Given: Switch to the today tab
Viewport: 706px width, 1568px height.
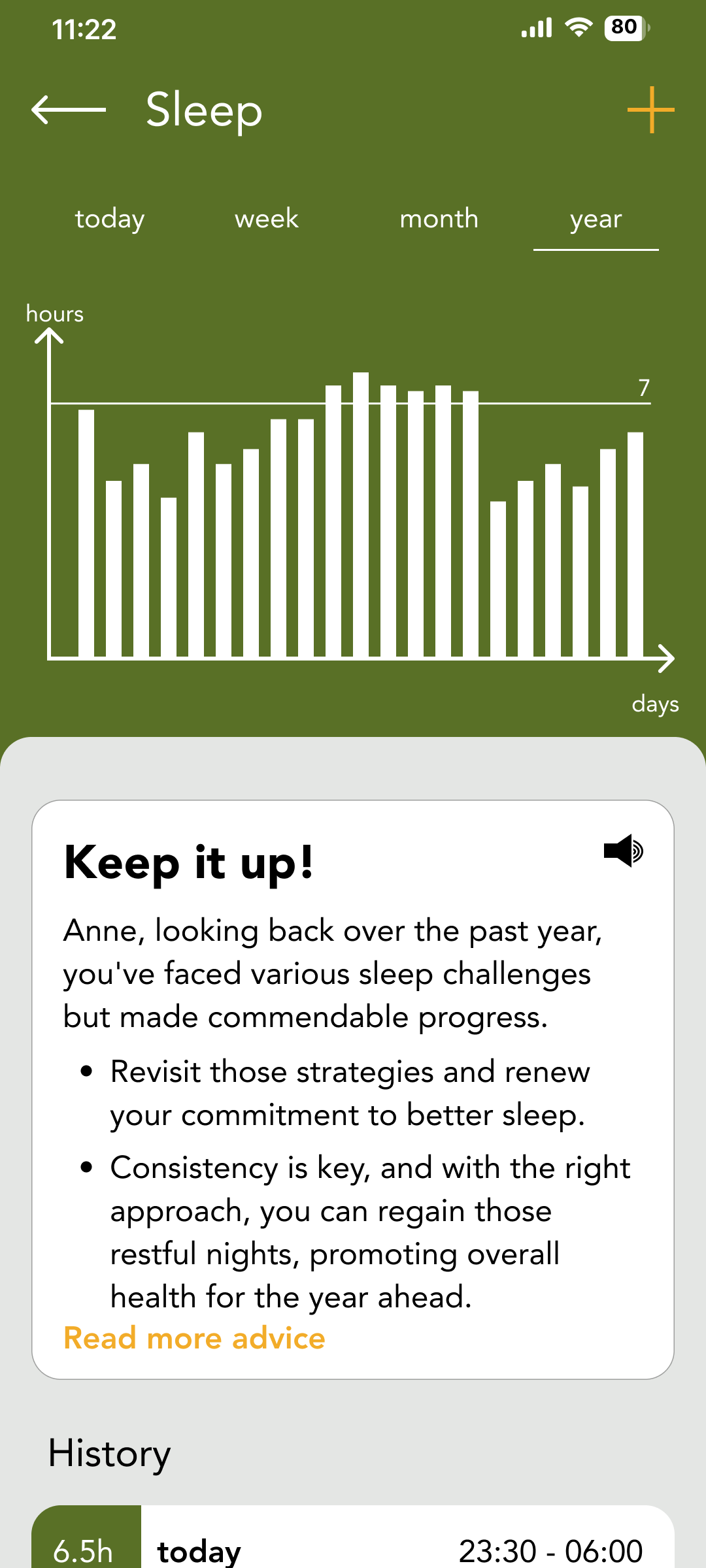Looking at the screenshot, I should [110, 219].
